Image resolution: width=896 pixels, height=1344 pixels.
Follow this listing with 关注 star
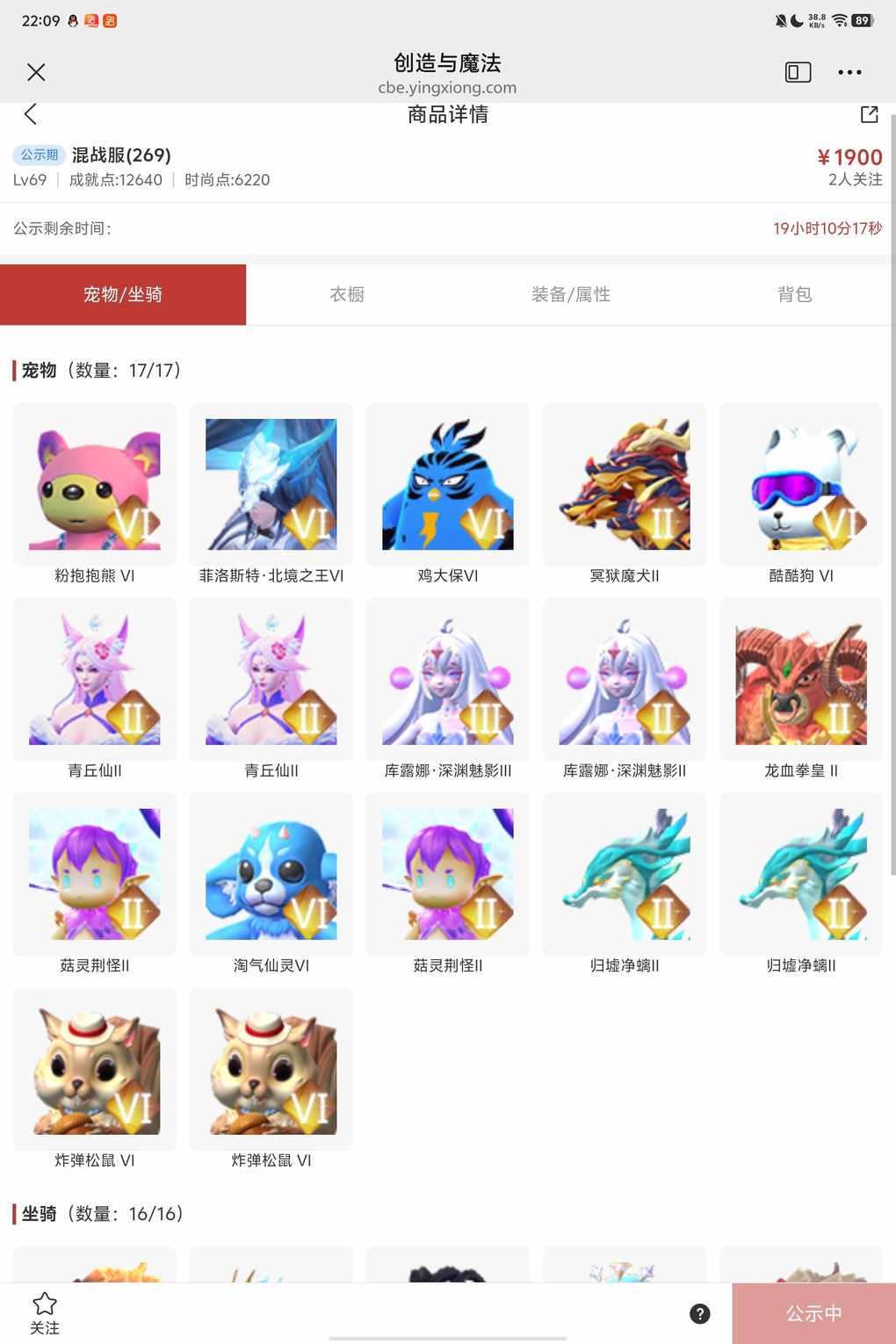(x=45, y=1313)
